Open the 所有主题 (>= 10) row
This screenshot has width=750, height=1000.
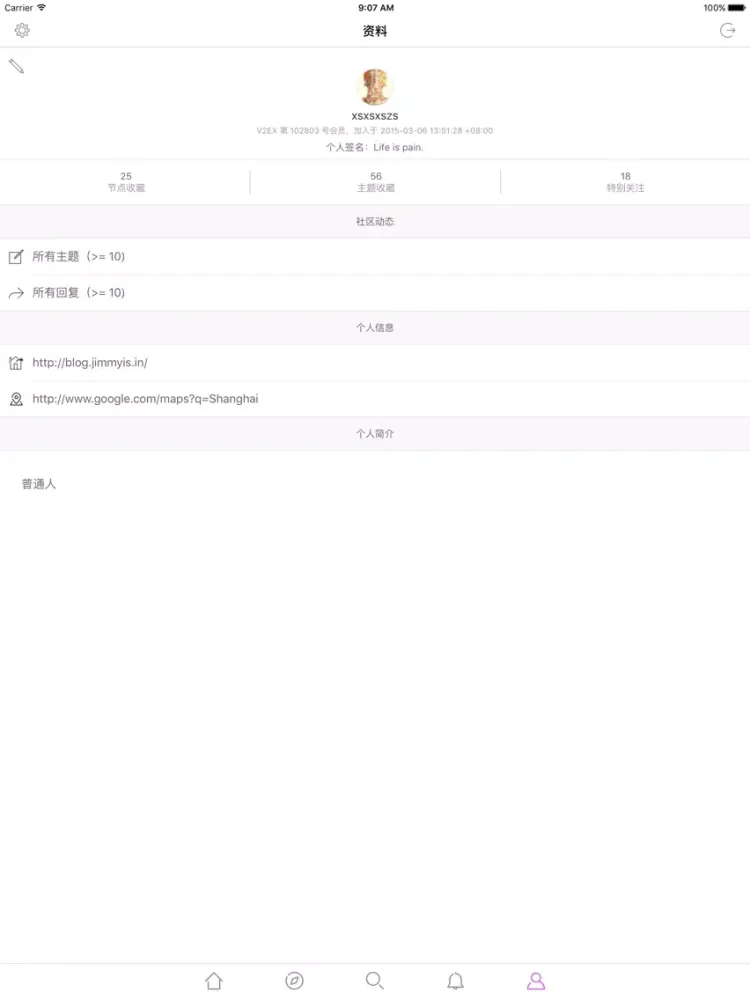[x=375, y=256]
